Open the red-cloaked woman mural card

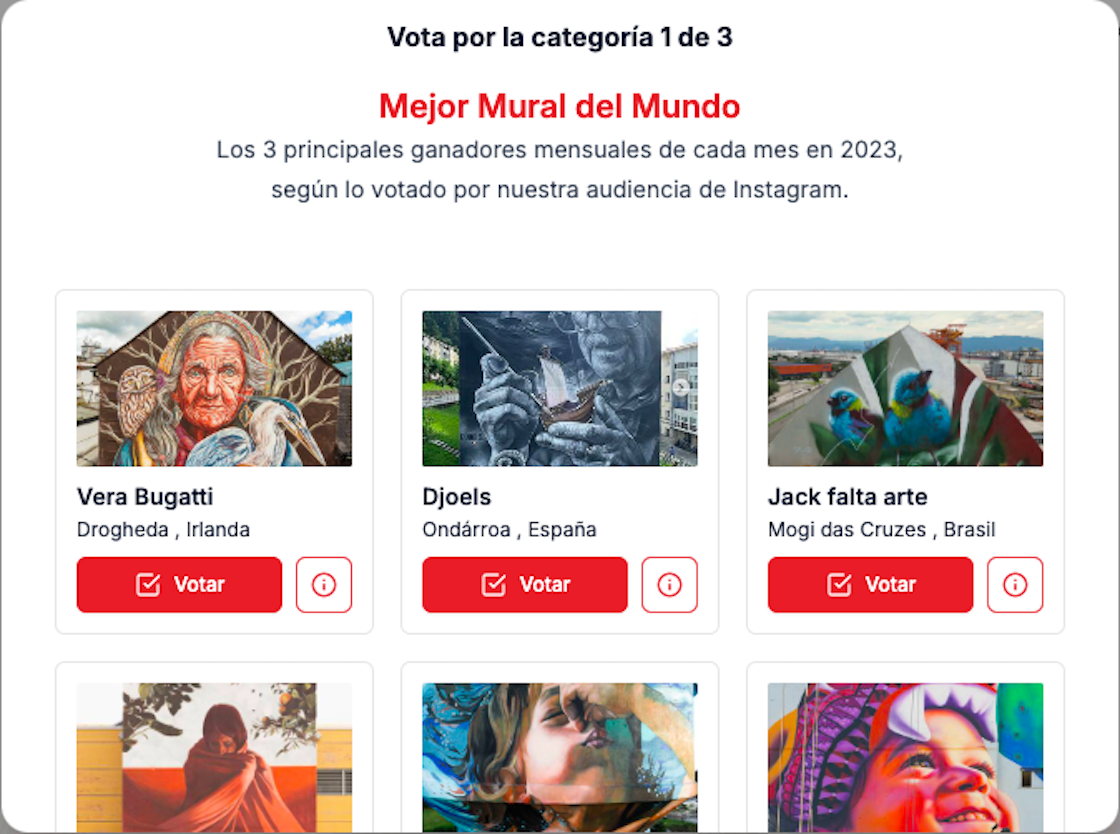(x=214, y=755)
